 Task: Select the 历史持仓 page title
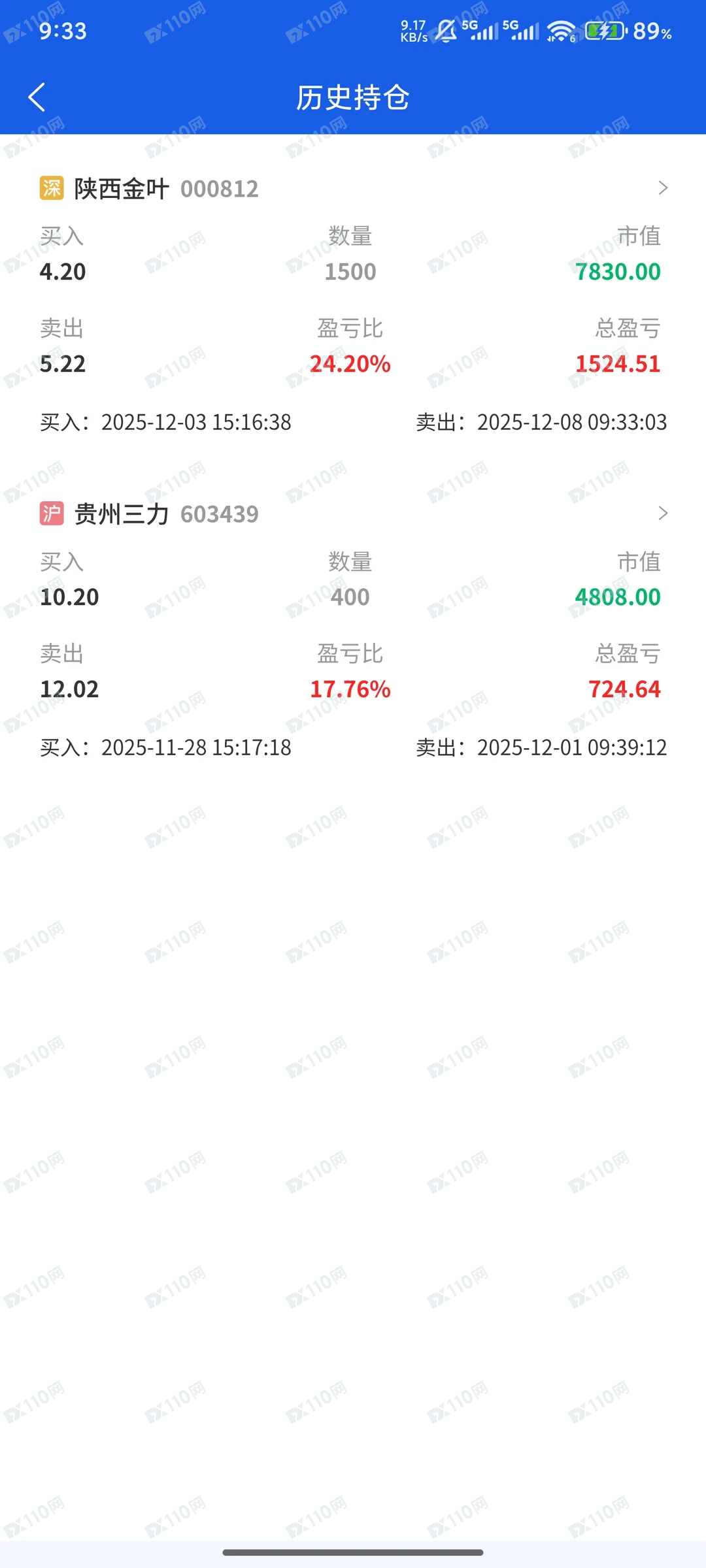click(x=353, y=97)
